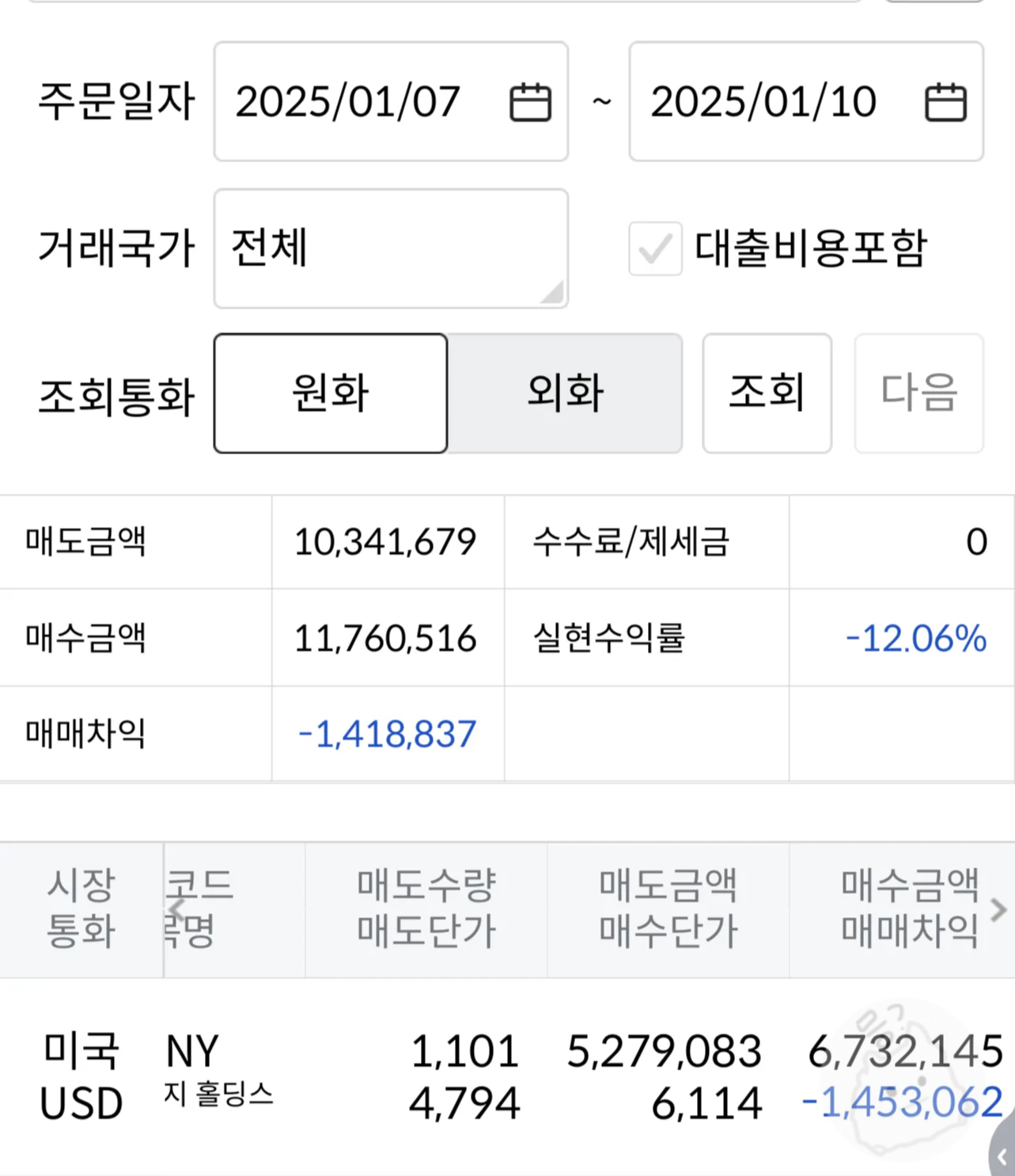The height and width of the screenshot is (1176, 1015).
Task: Click the 매매차익 value -1,418,837
Action: 388,734
